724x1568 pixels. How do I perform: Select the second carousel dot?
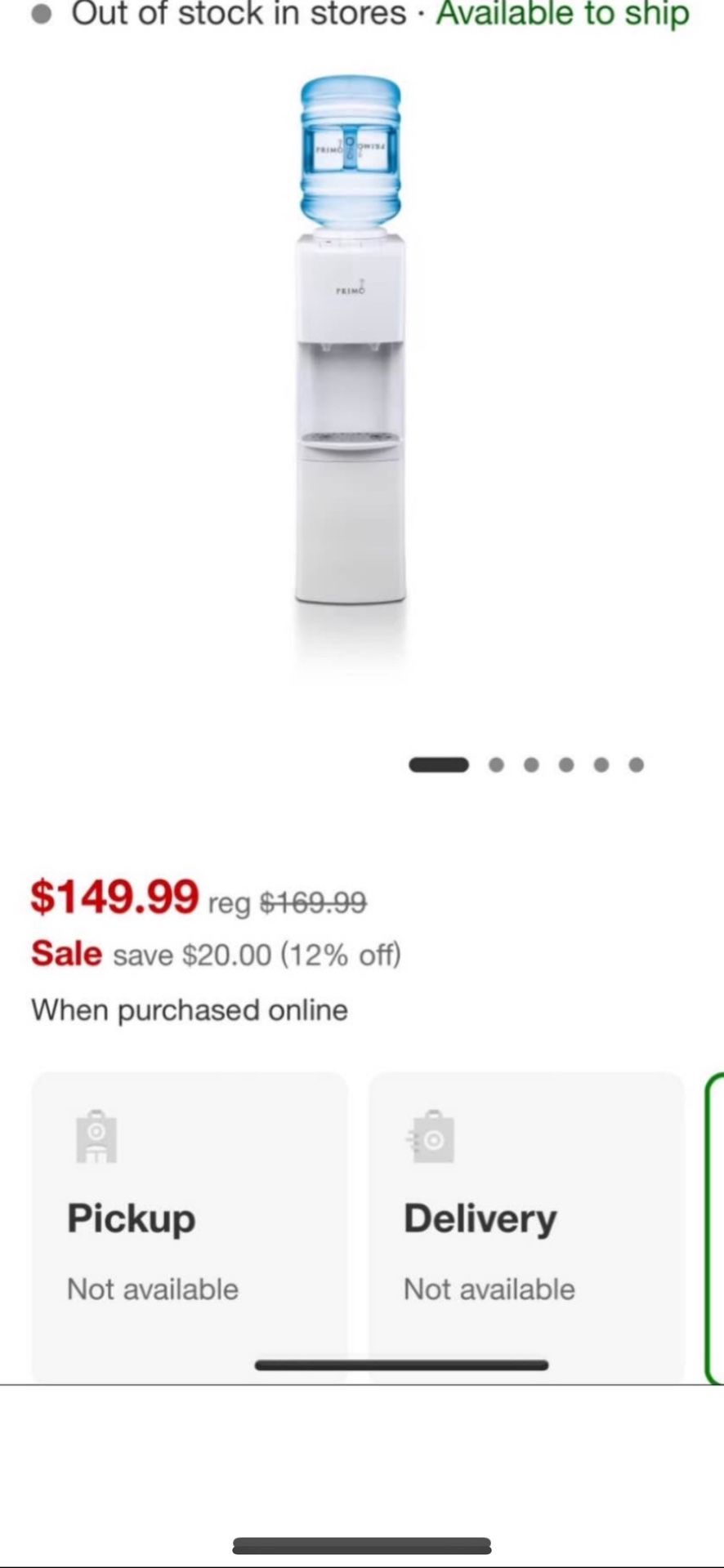point(496,764)
